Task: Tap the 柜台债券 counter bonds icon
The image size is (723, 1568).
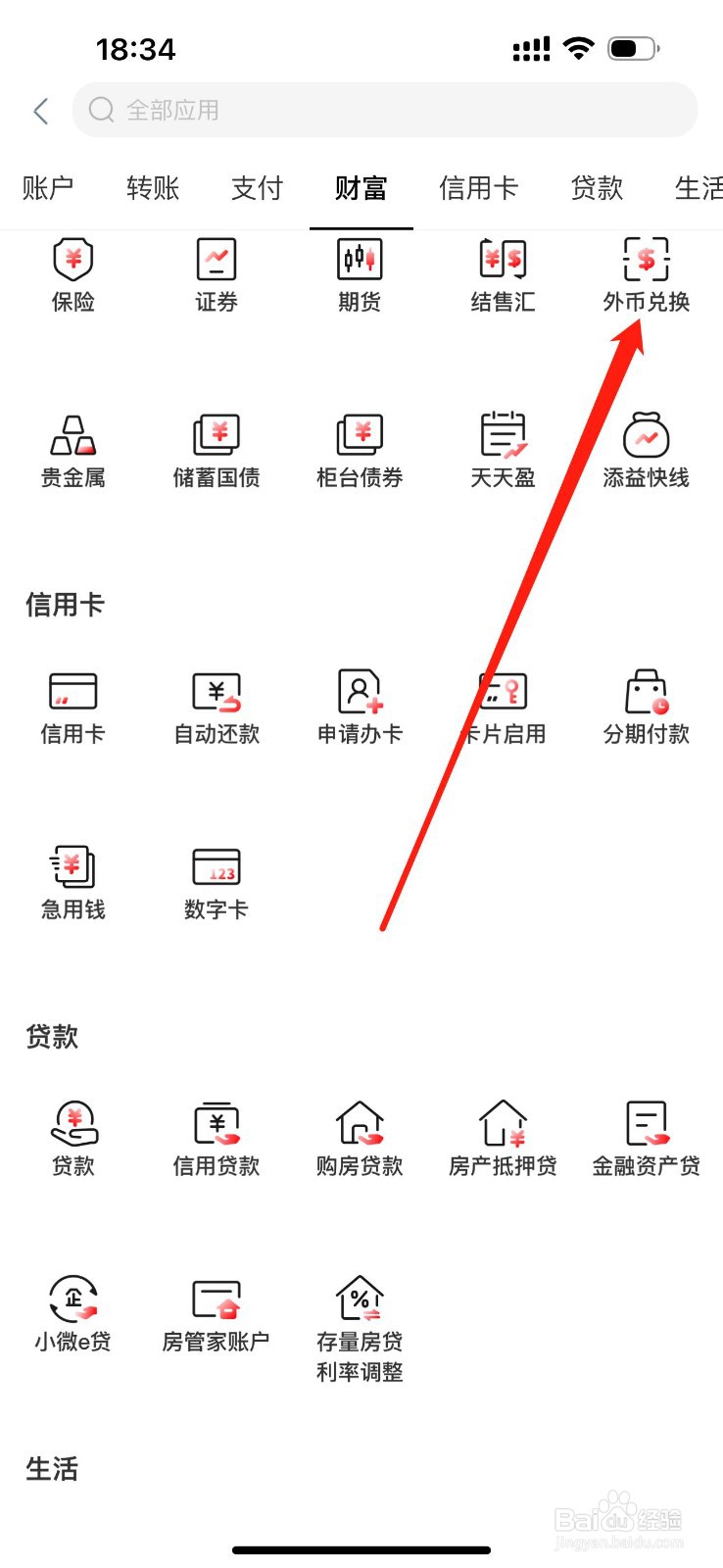Action: coord(359,451)
